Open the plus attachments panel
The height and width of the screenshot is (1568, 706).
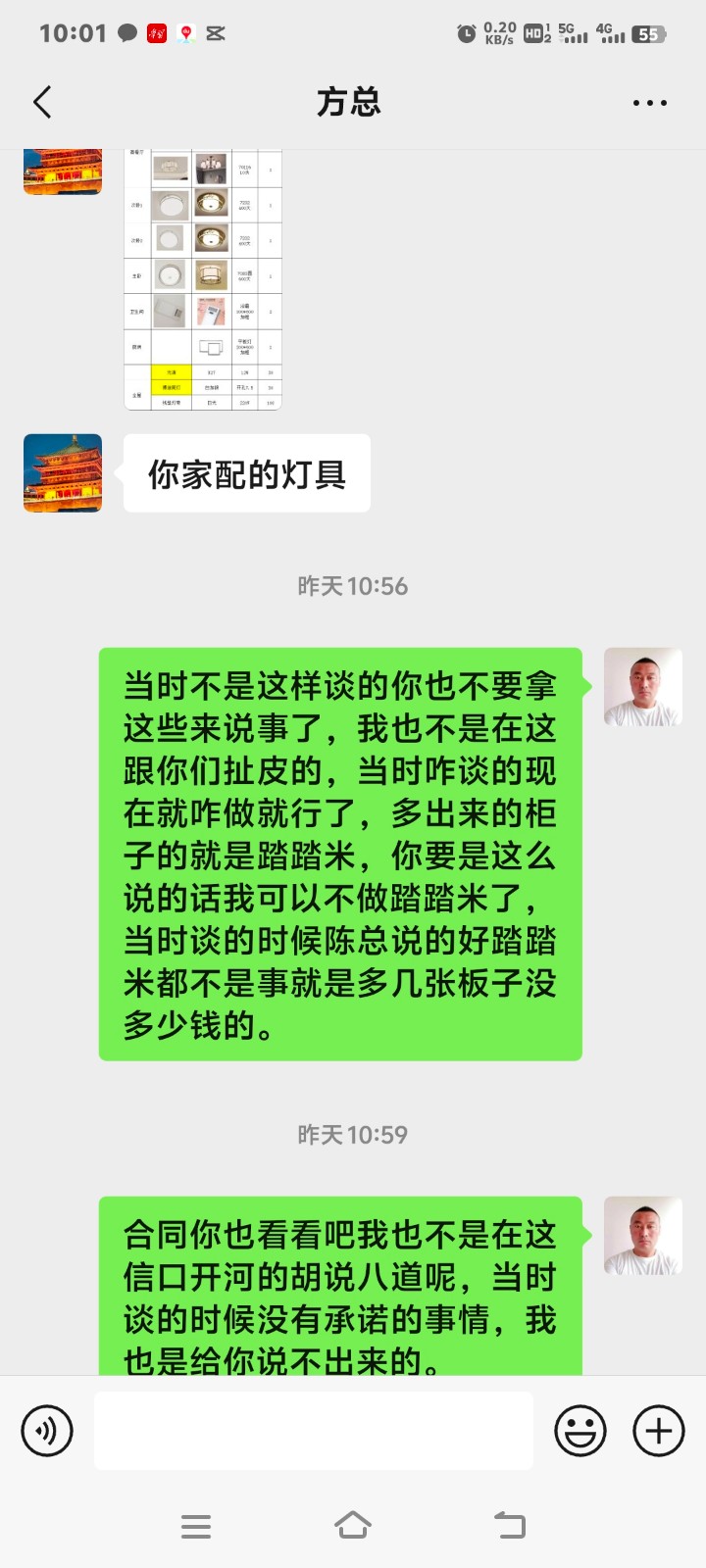(x=659, y=1431)
